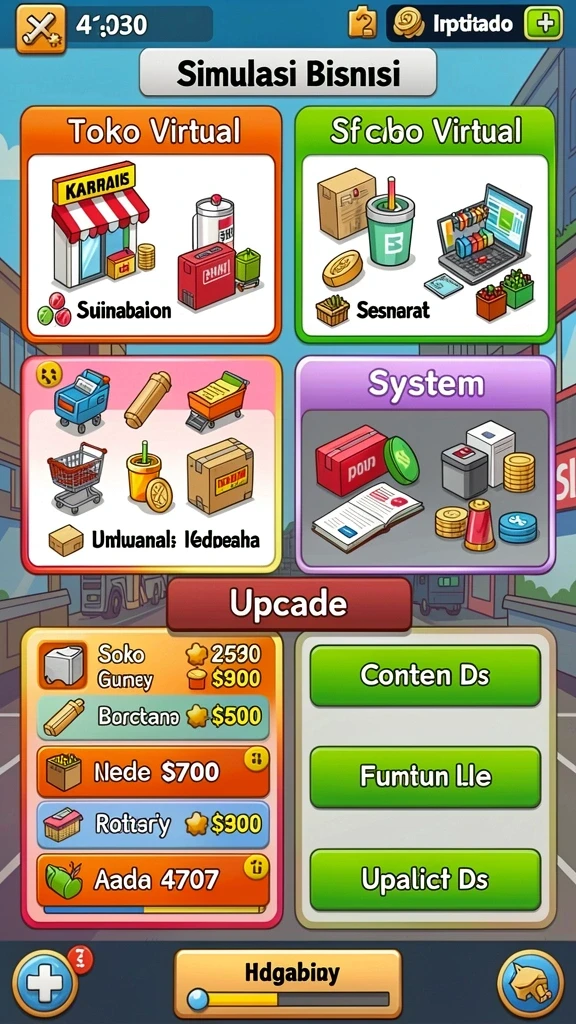Screen dimensions: 576x1024
Task: Tap the number 2 badge icon
Action: click(362, 23)
